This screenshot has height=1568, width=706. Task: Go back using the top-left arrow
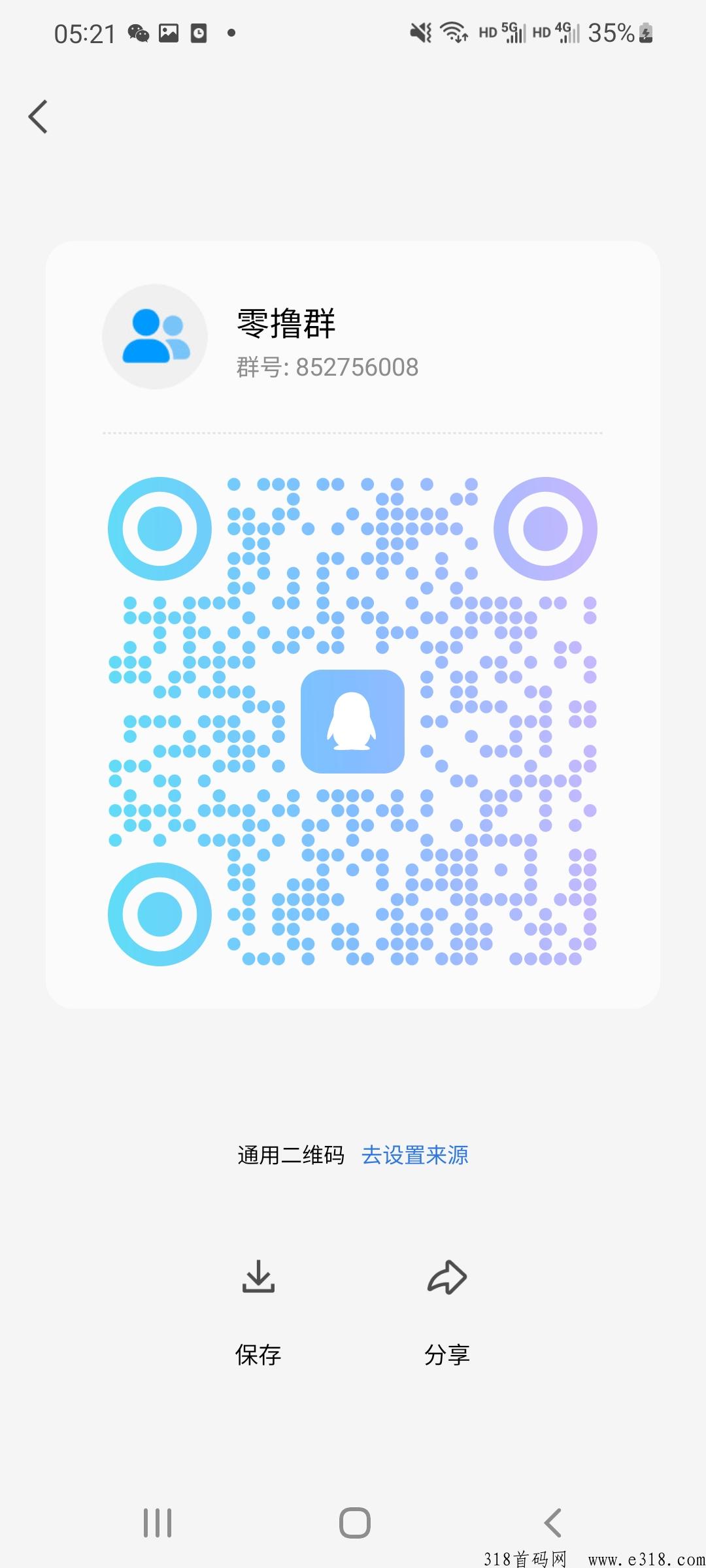(x=38, y=117)
